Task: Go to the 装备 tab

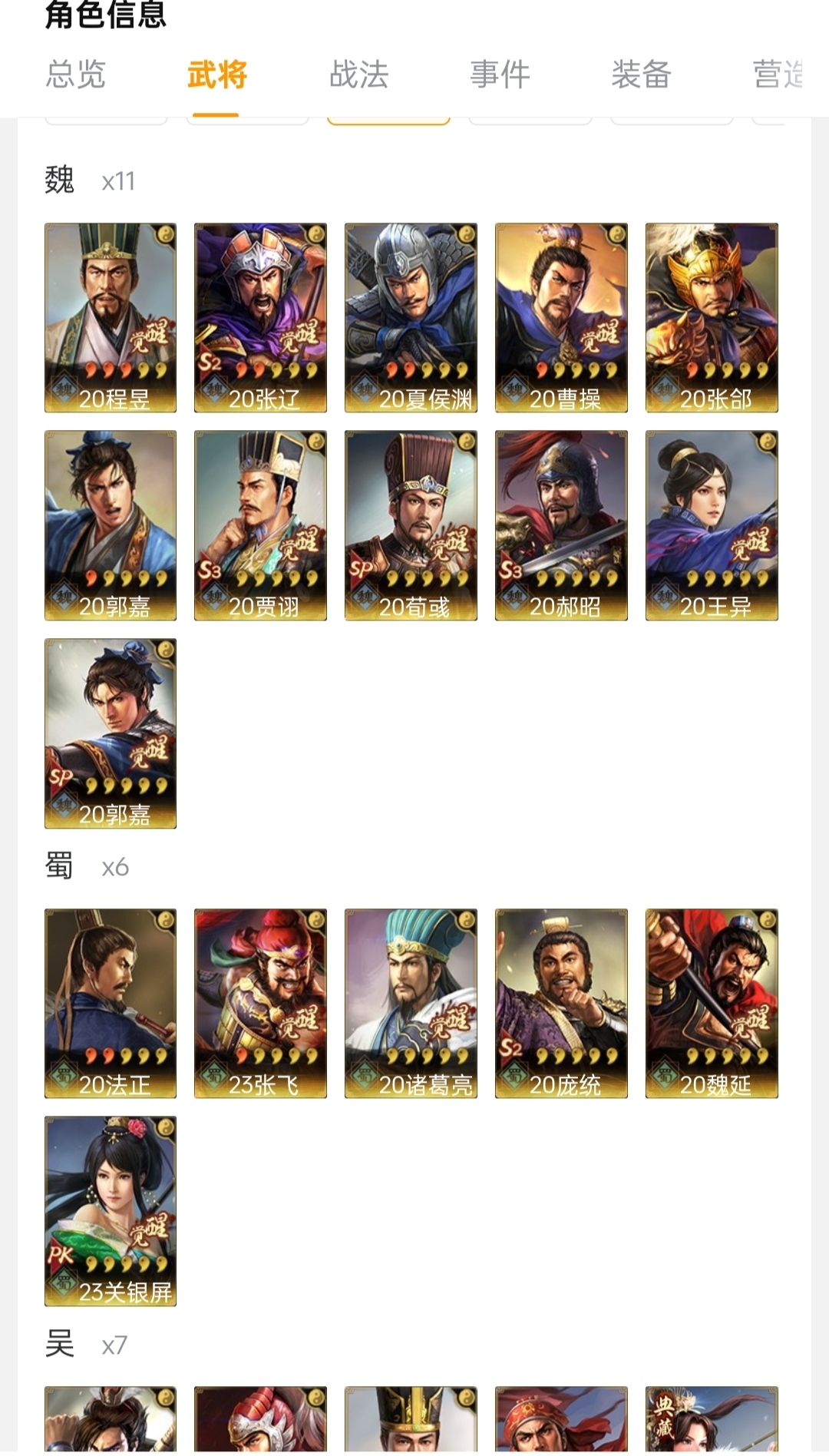Action: click(x=641, y=74)
